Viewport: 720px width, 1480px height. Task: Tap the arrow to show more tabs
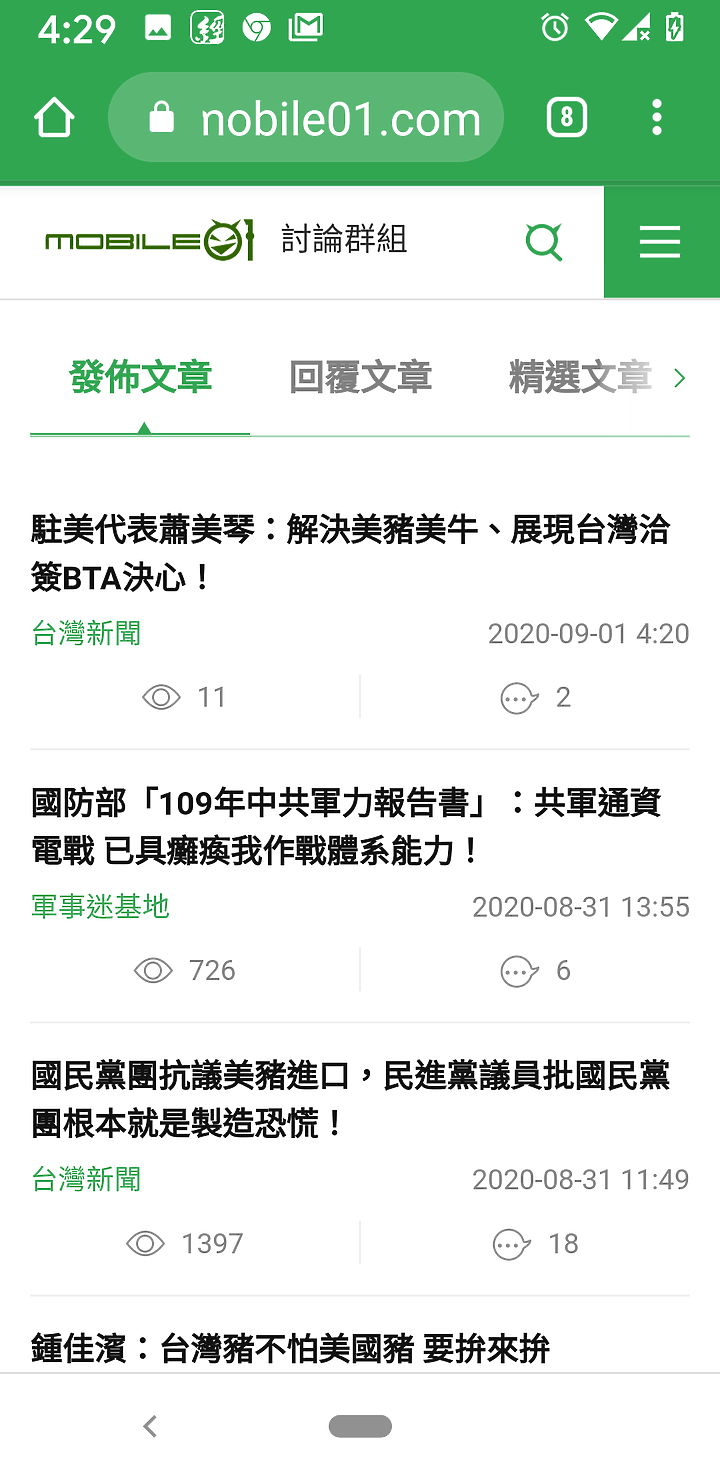[680, 378]
